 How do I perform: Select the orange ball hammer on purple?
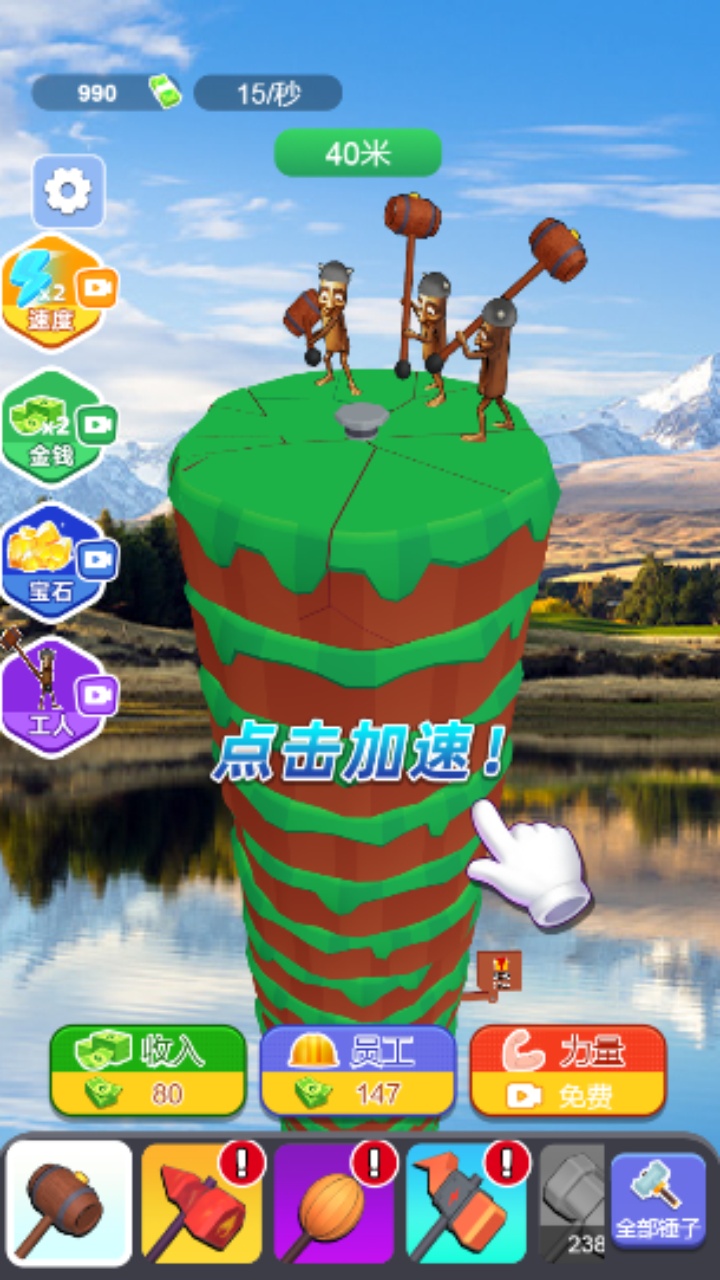(x=334, y=1203)
